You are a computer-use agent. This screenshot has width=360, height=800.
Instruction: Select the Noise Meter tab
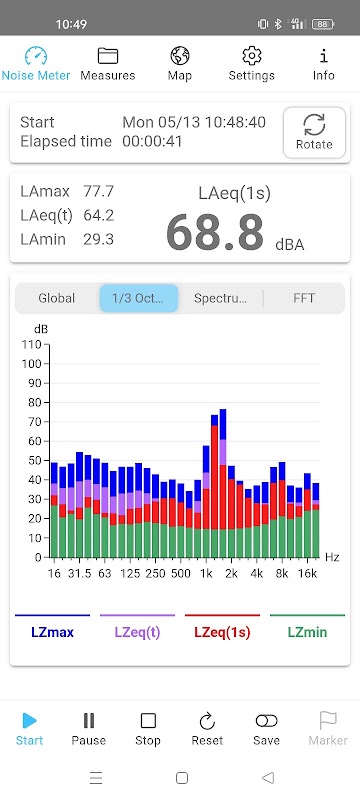pyautogui.click(x=36, y=64)
